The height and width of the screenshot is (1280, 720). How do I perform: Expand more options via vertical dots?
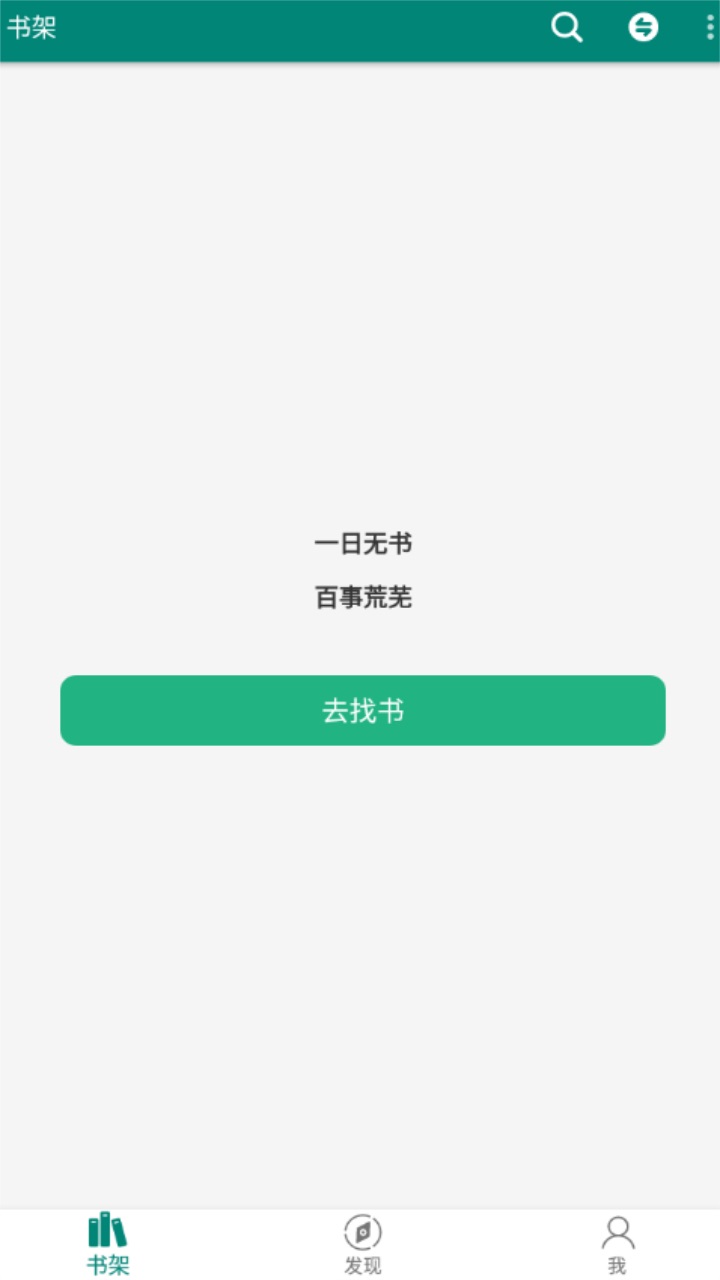coord(708,28)
